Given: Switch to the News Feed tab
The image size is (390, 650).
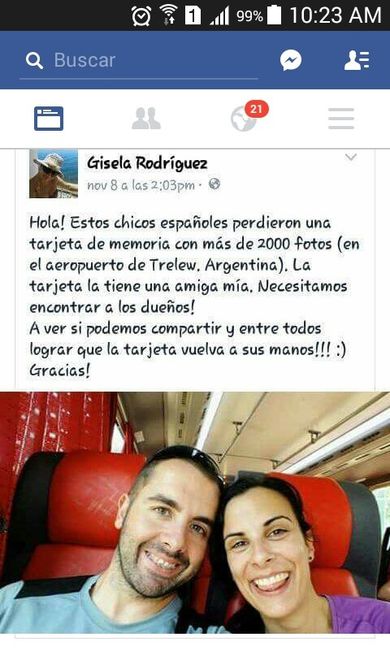Looking at the screenshot, I should coord(49,119).
